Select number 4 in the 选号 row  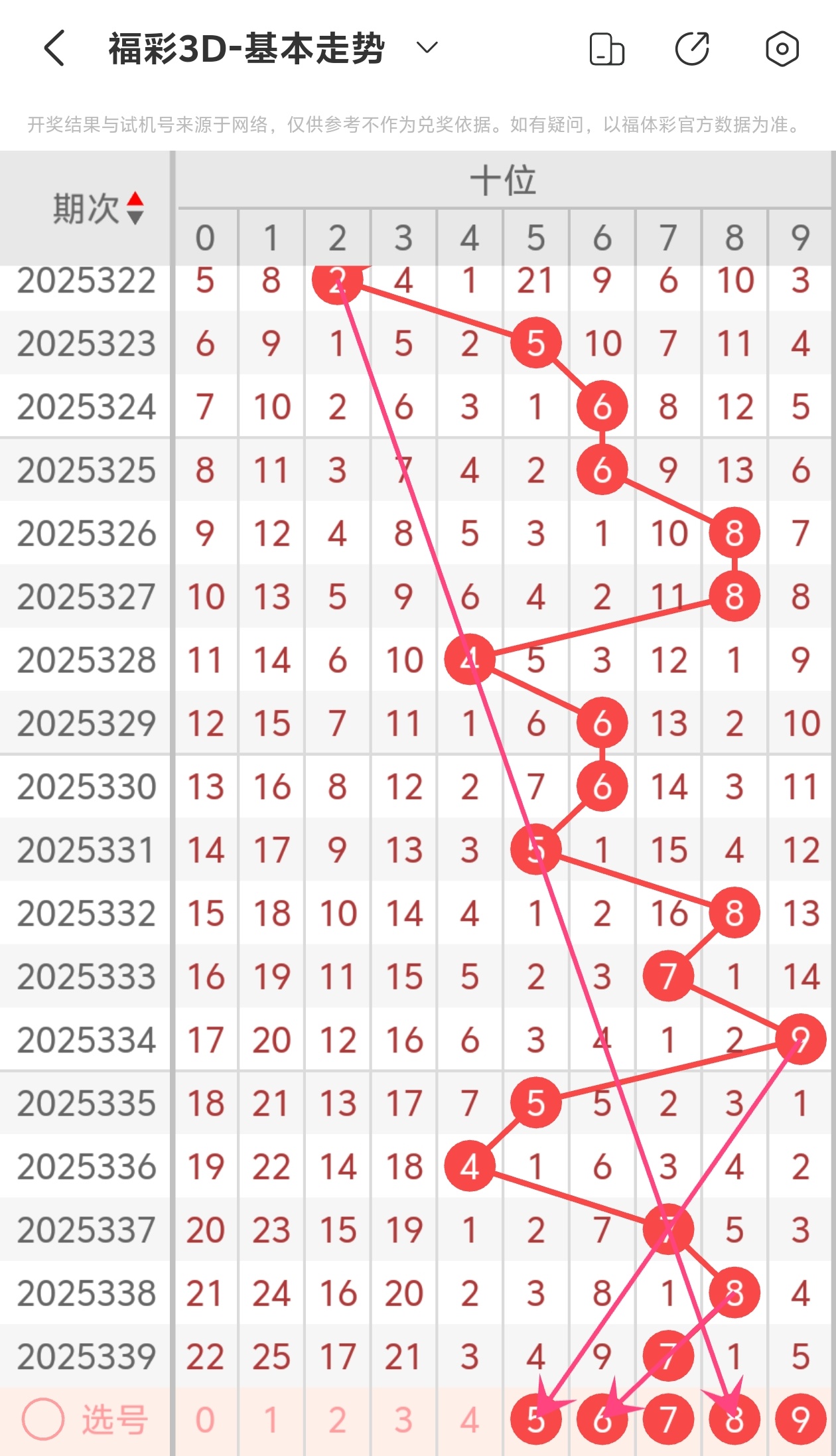click(x=470, y=1420)
